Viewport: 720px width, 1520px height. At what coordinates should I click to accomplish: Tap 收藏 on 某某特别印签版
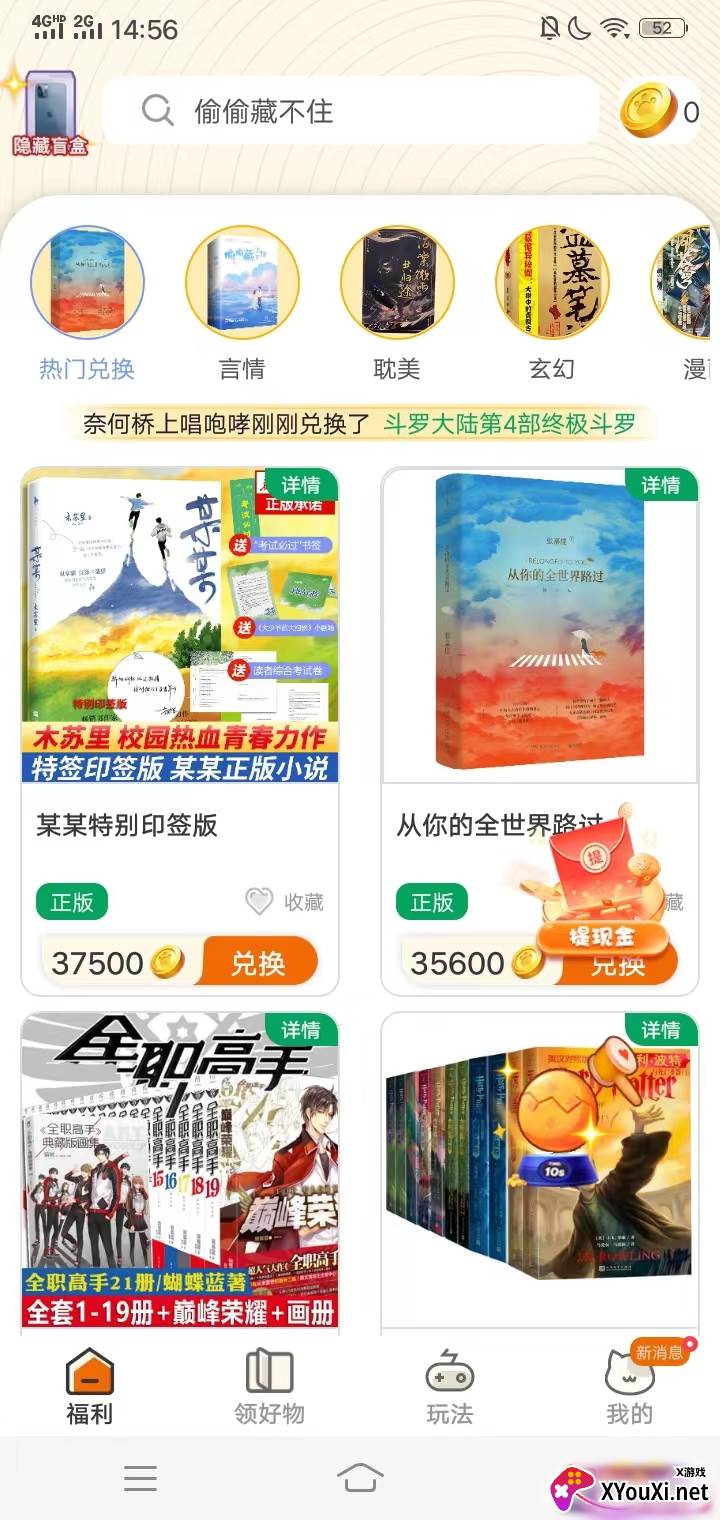pyautogui.click(x=286, y=902)
